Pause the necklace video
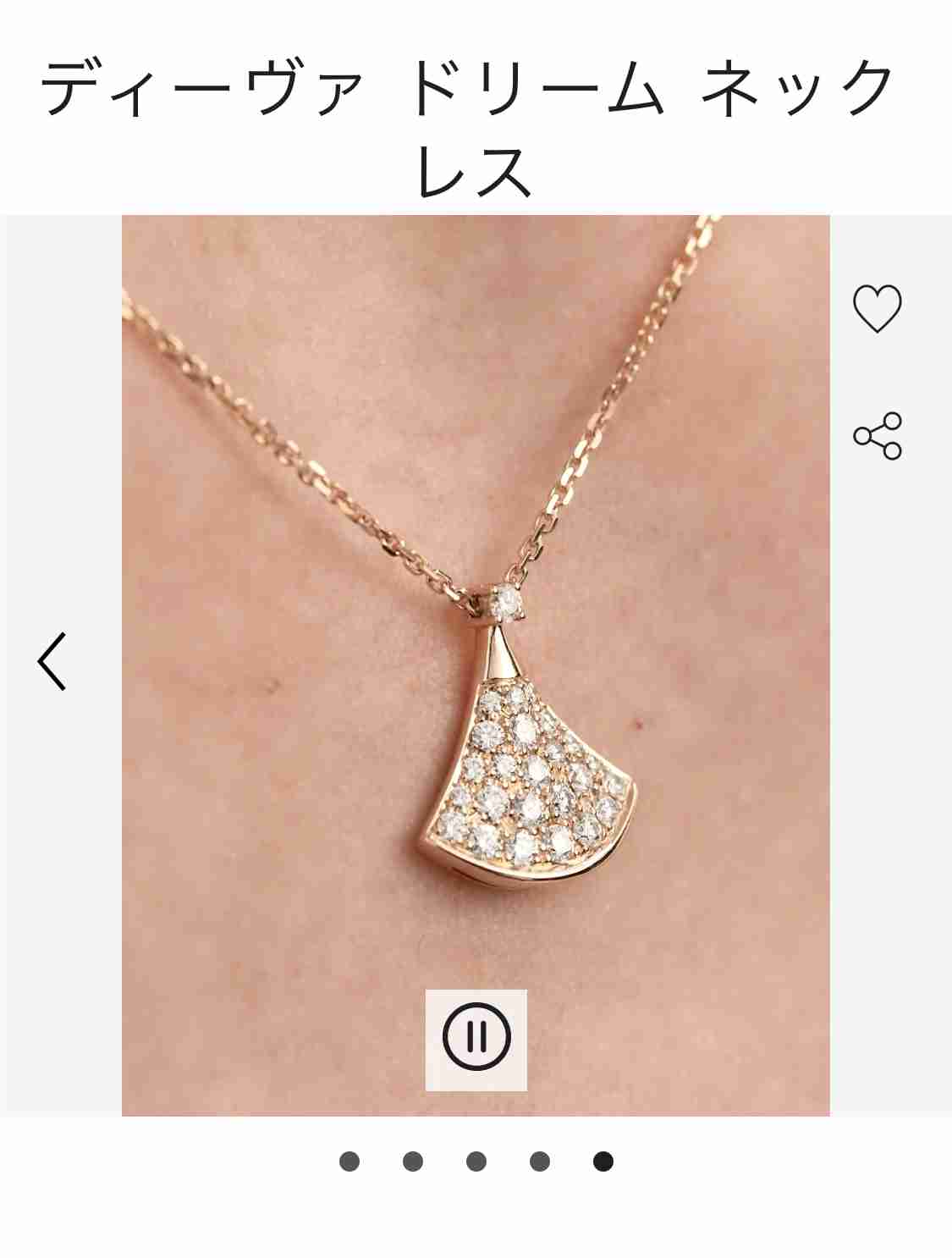 pyautogui.click(x=476, y=1036)
